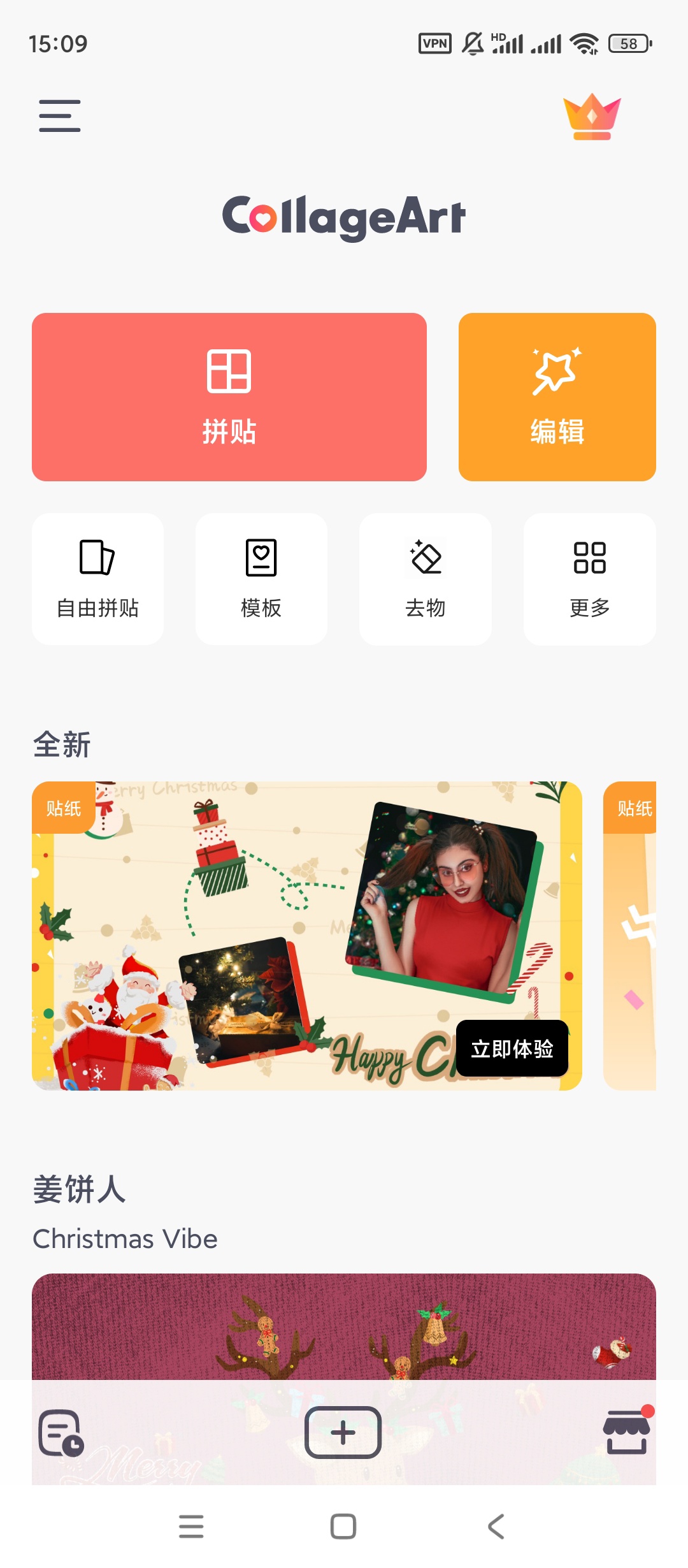Open the hamburger drawer menu
This screenshot has height=1568, width=688.
[x=60, y=115]
